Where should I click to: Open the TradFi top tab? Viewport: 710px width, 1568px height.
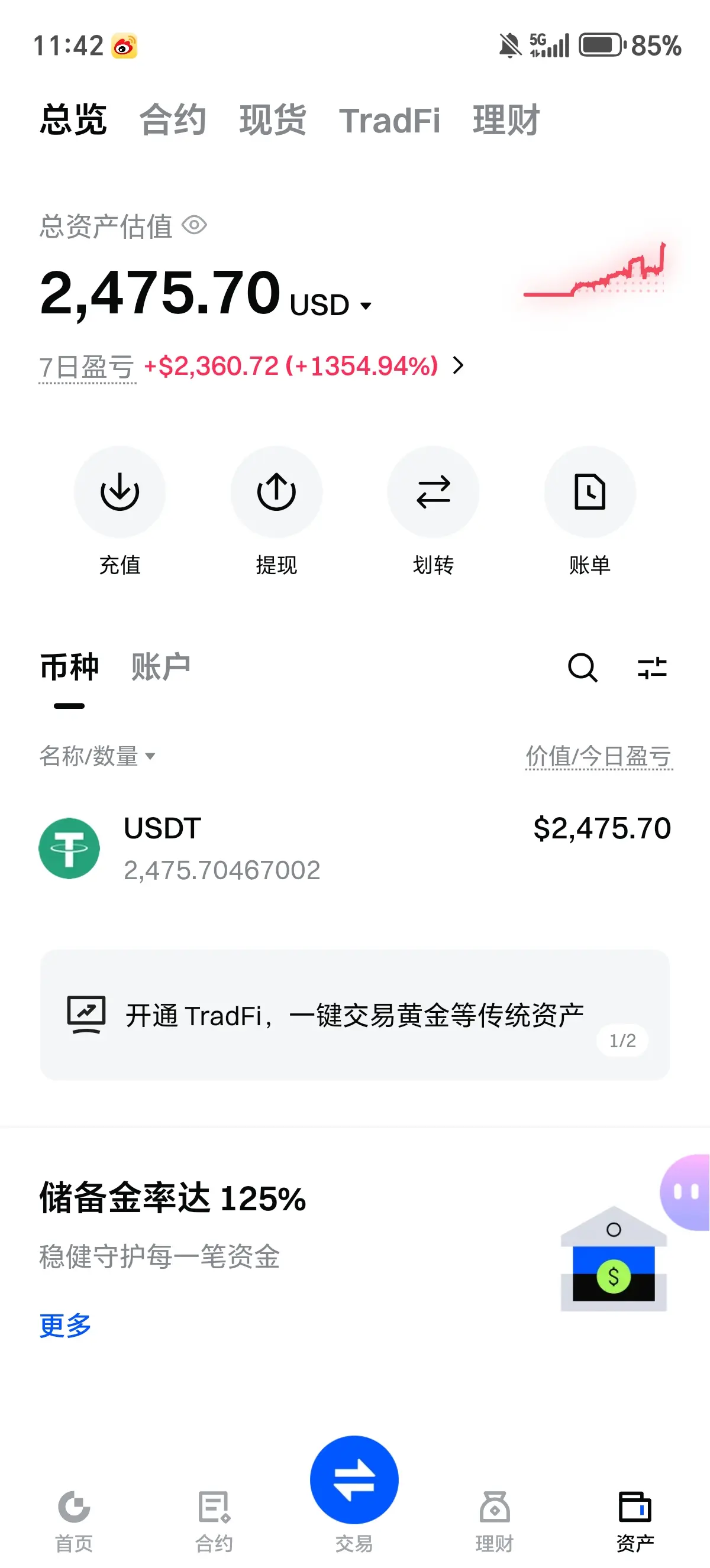(x=389, y=120)
